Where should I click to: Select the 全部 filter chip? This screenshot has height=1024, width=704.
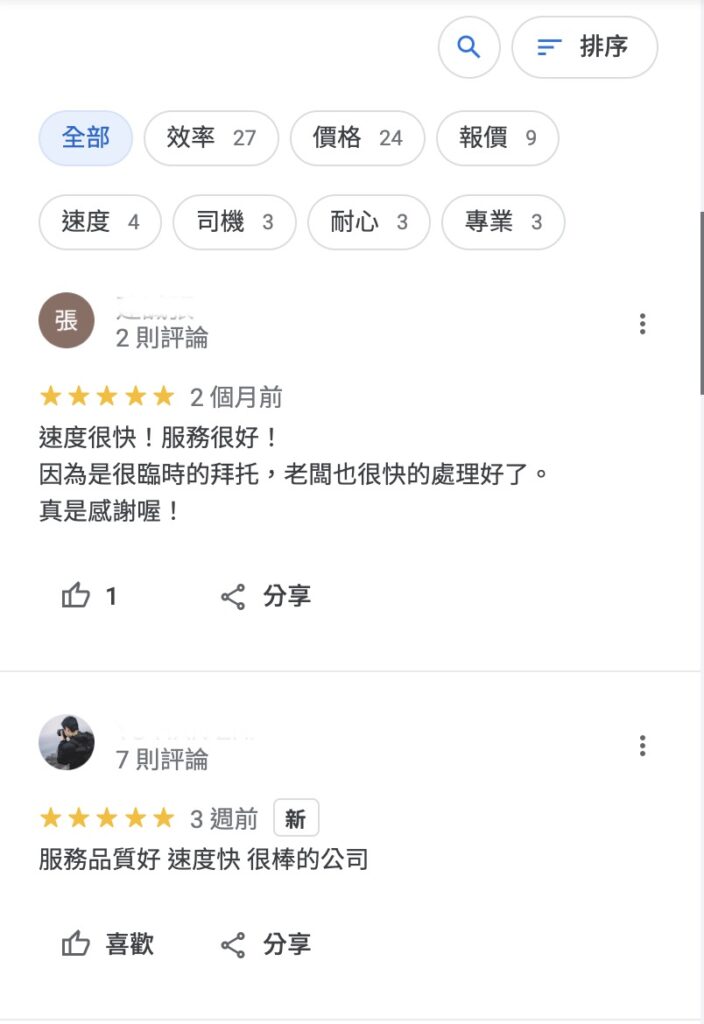pos(85,138)
